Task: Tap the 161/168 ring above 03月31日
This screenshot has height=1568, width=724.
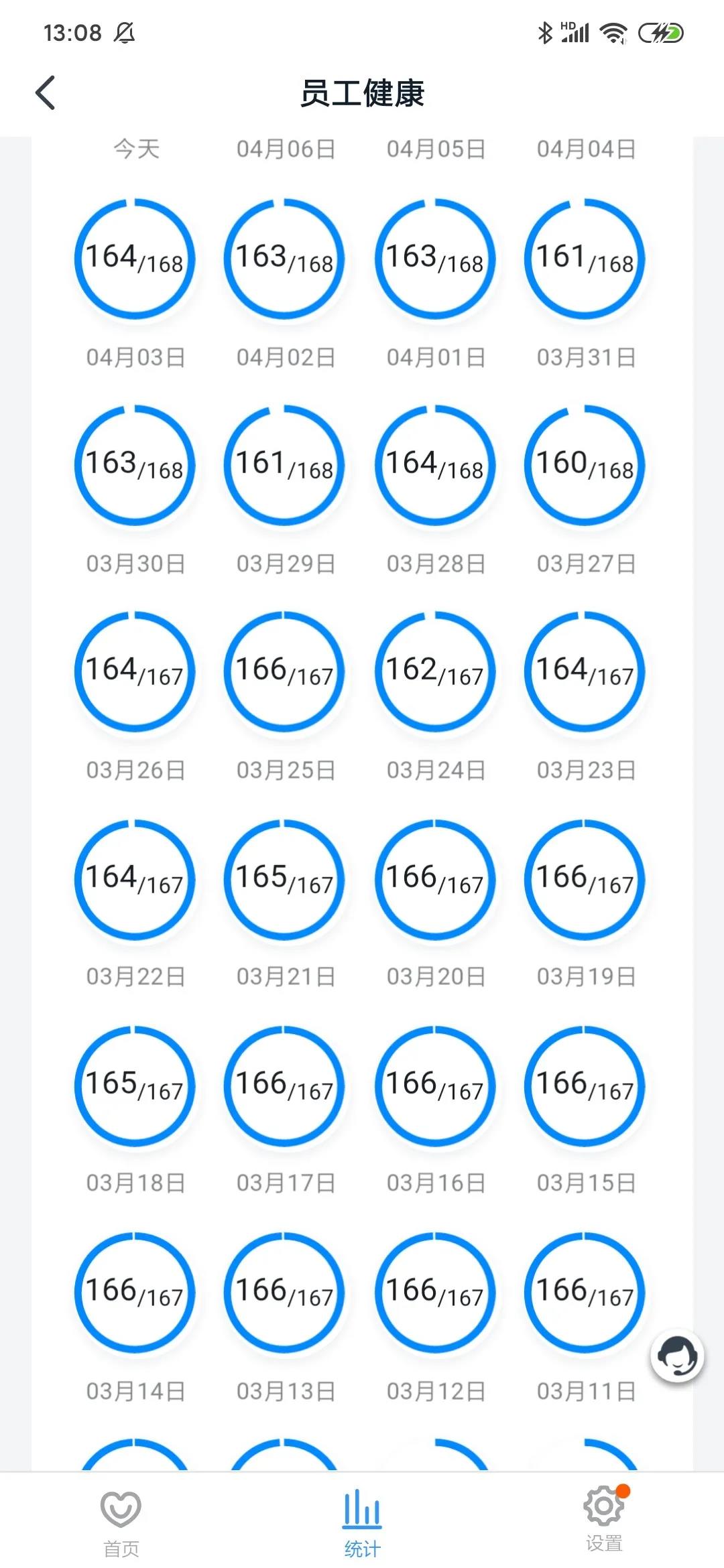Action: pos(585,259)
